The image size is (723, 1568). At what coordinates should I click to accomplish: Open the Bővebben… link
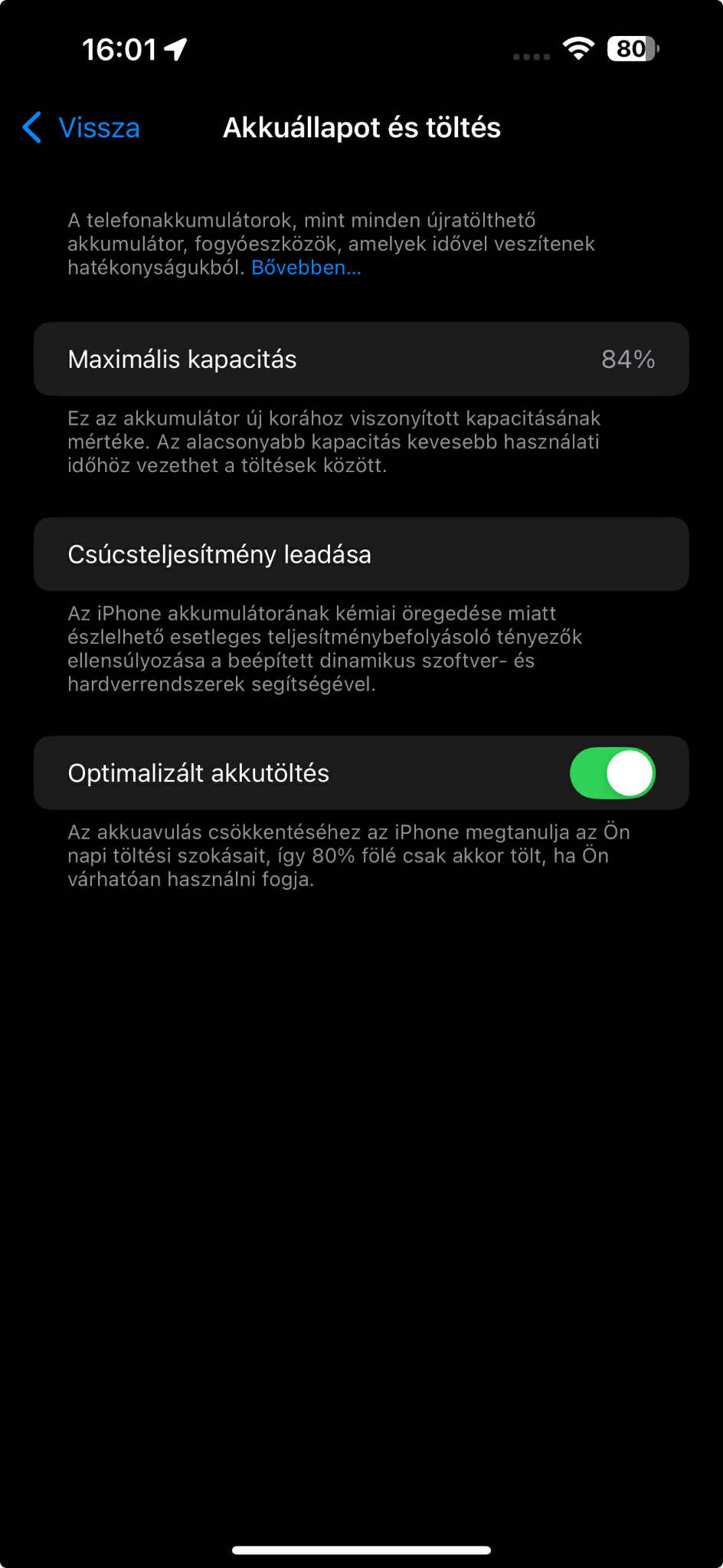pyautogui.click(x=306, y=267)
